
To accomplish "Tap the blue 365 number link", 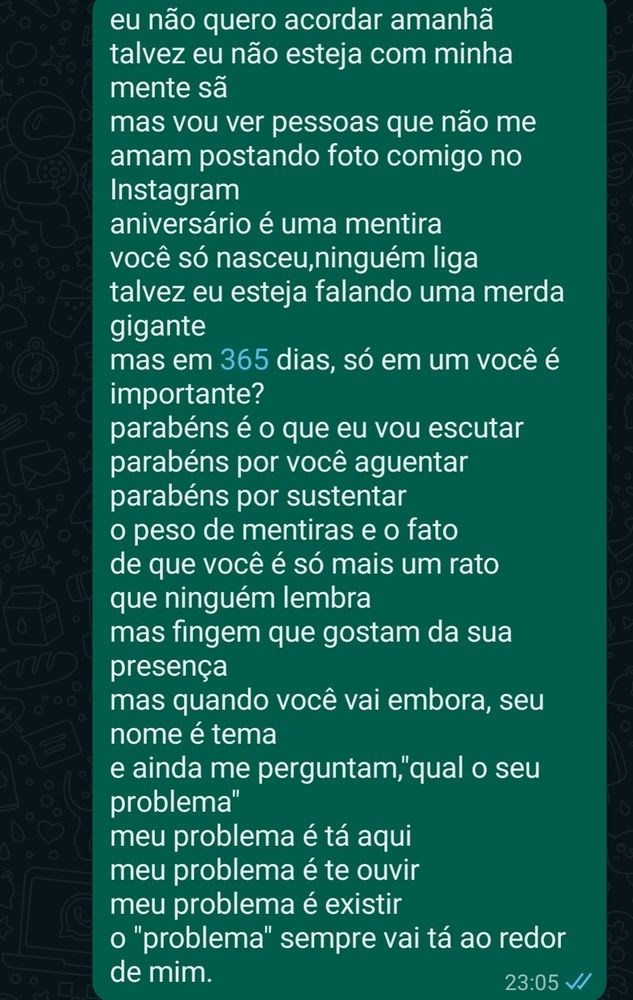I will (244, 361).
